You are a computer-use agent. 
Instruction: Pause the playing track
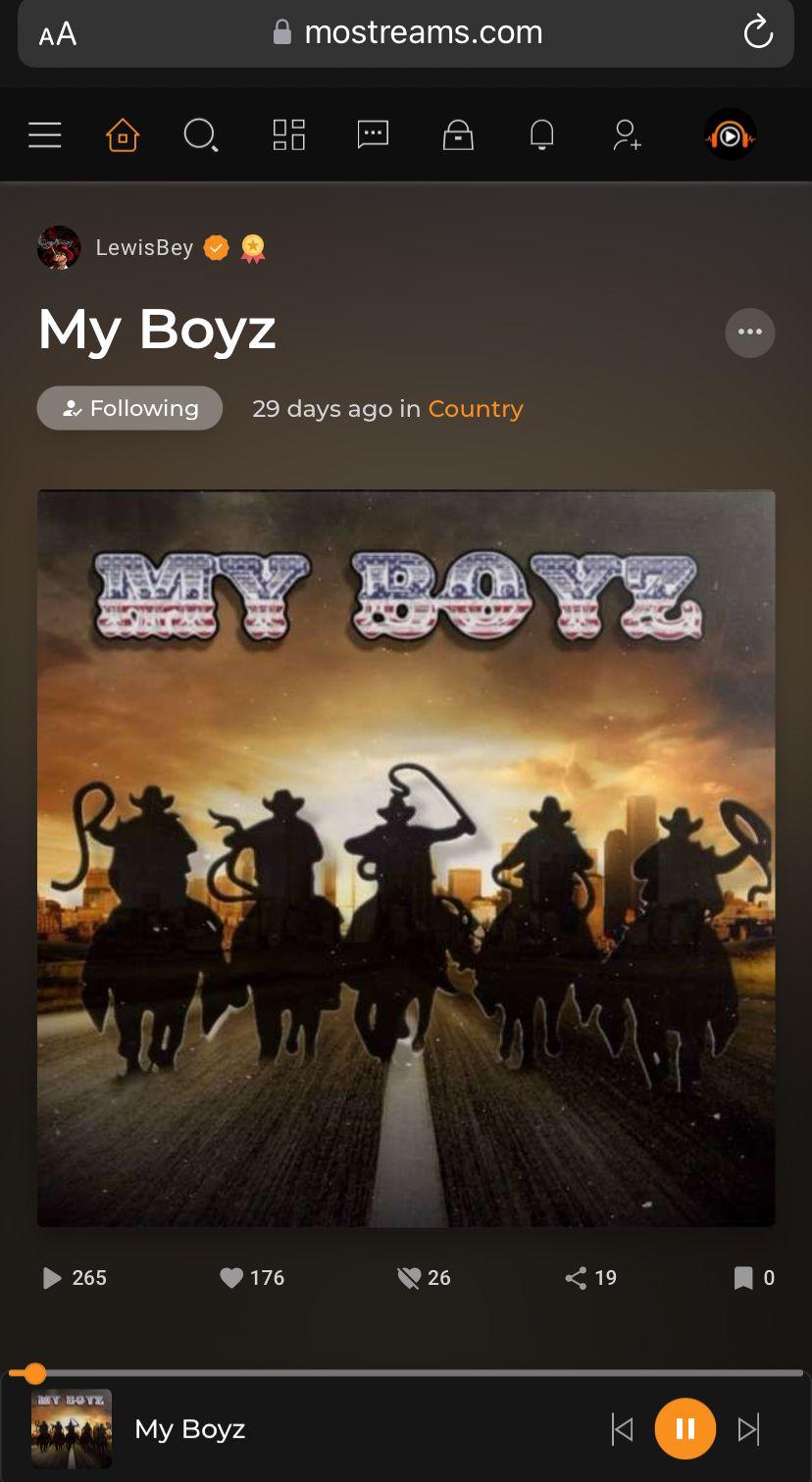(685, 1429)
